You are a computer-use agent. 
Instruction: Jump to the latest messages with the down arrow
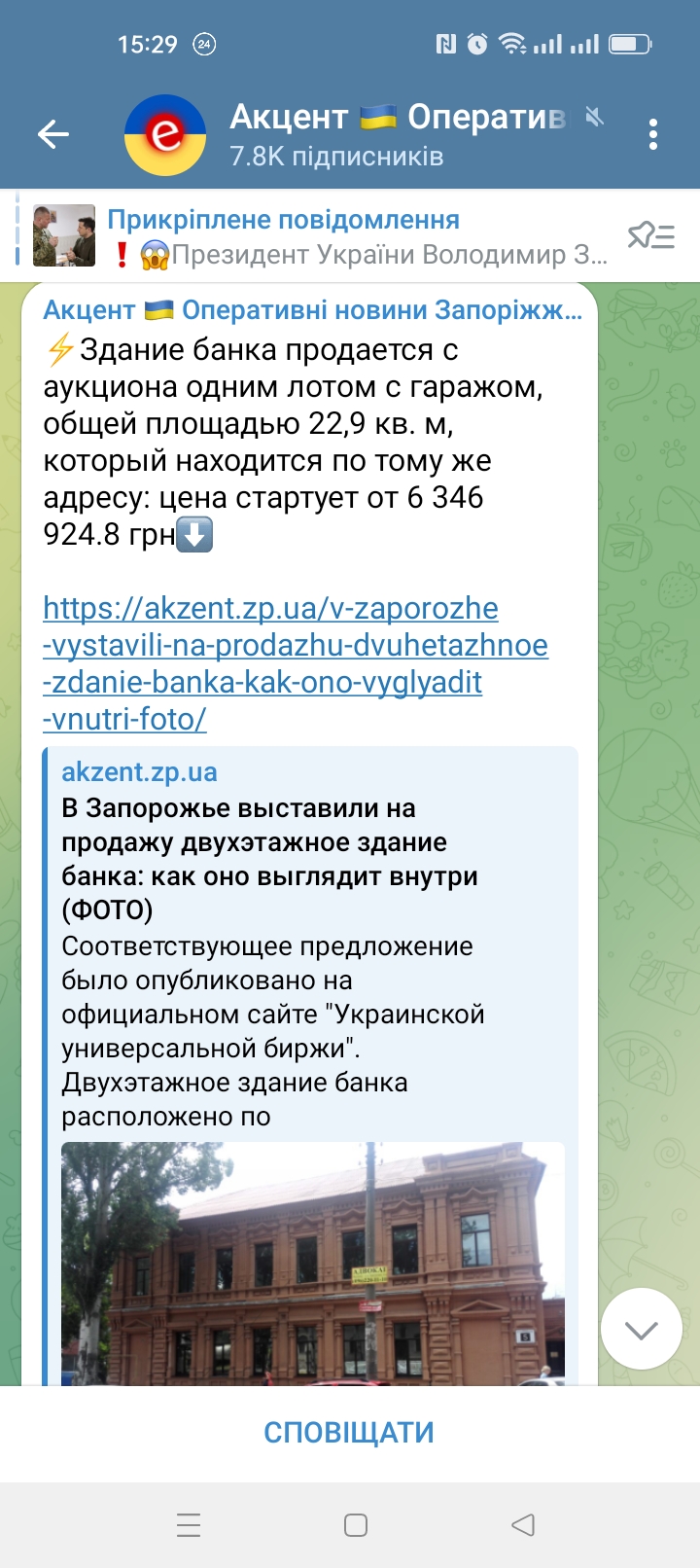[641, 1329]
